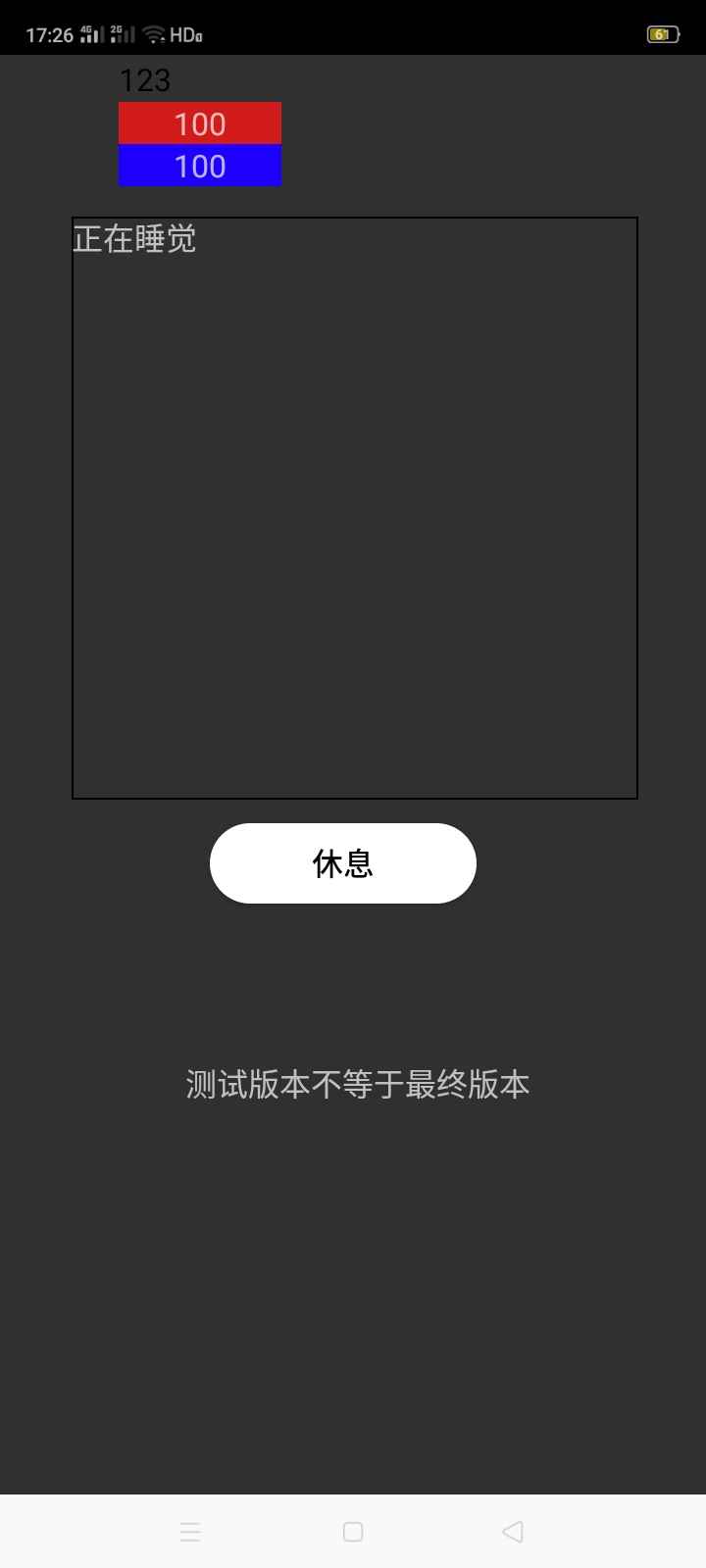Tap the red progress bar labeled 100
The image size is (706, 1568).
pyautogui.click(x=200, y=123)
